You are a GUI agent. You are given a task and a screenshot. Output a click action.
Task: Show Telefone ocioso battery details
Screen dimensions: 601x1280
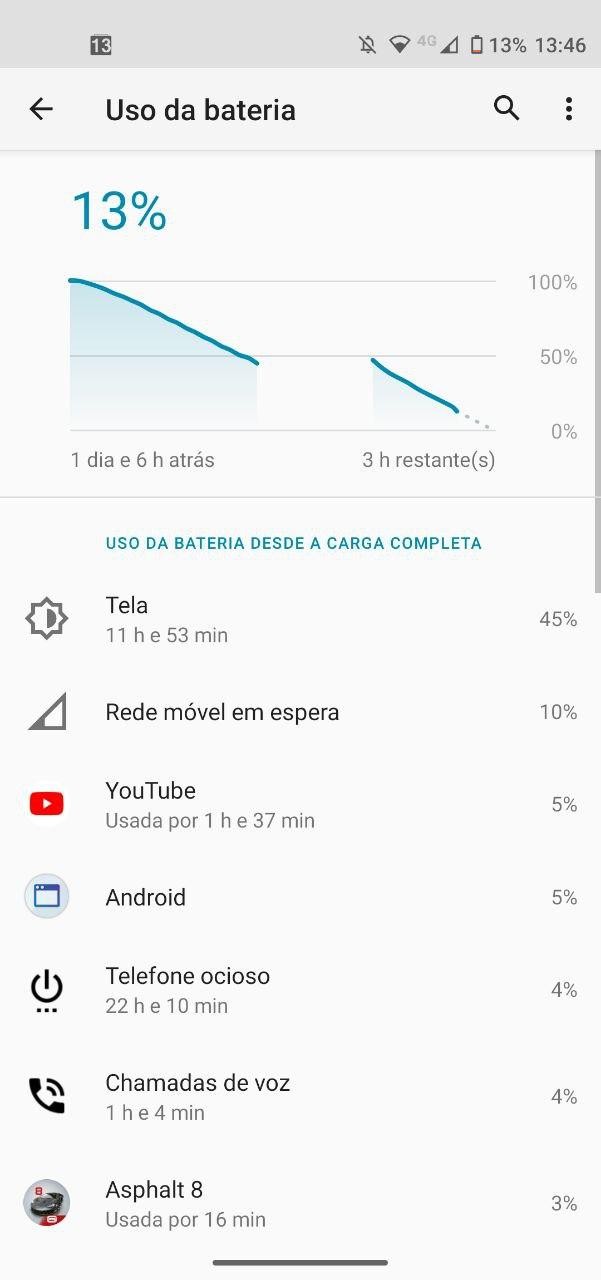point(300,990)
